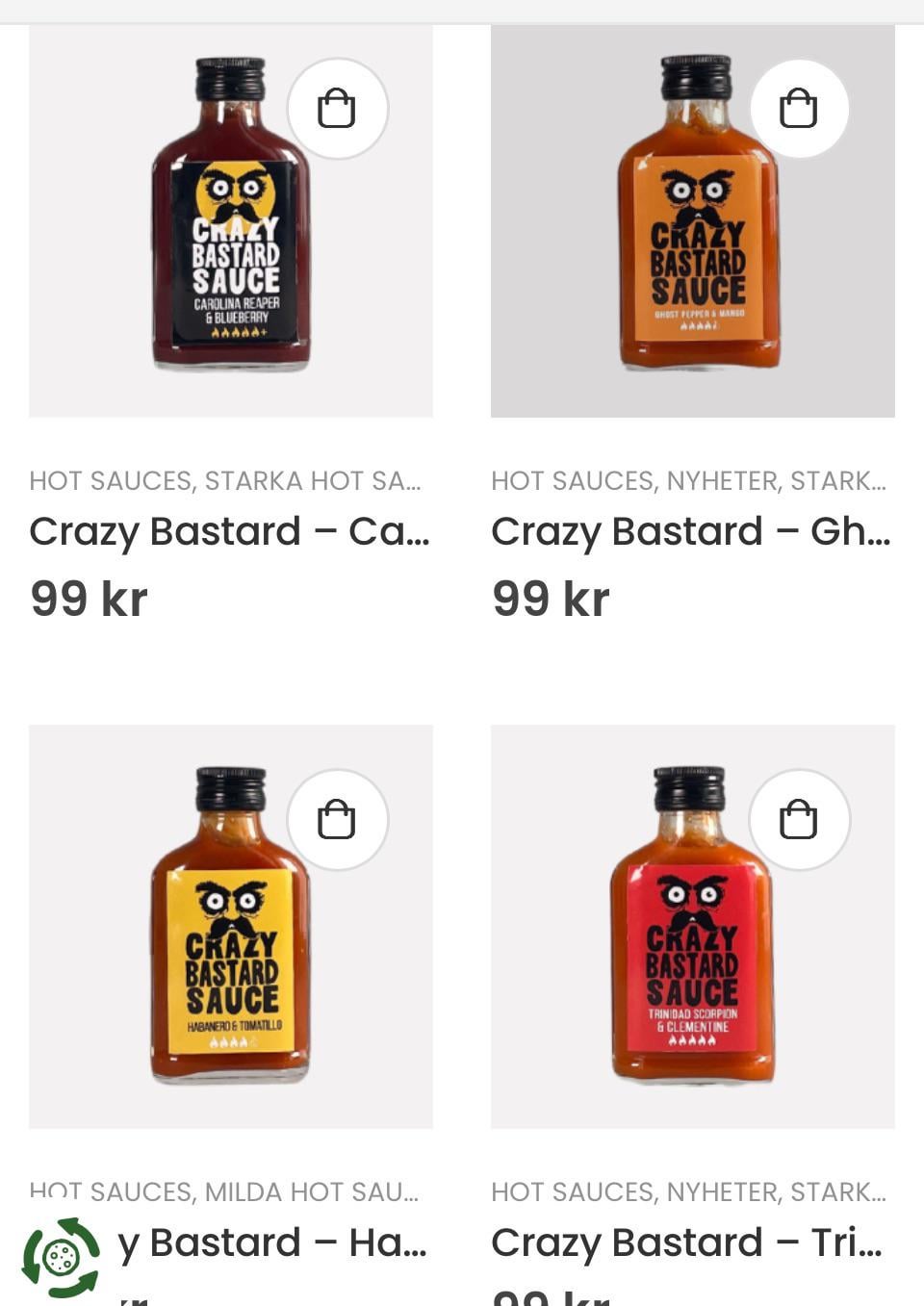924x1306 pixels.
Task: Open the 'Crazy Bastard – Gh...' product title
Action: [x=691, y=531]
